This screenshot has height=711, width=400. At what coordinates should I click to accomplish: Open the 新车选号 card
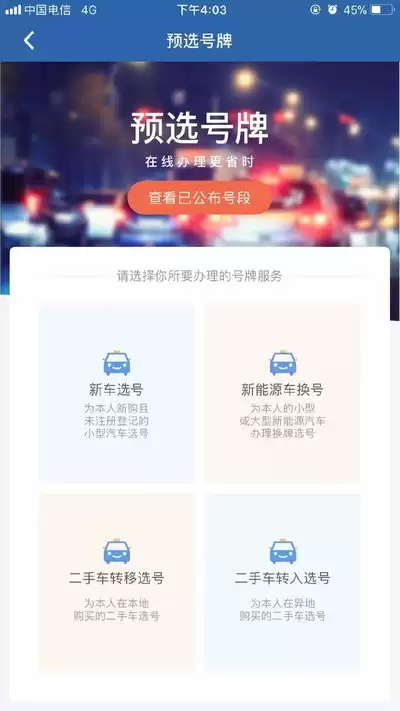click(117, 394)
